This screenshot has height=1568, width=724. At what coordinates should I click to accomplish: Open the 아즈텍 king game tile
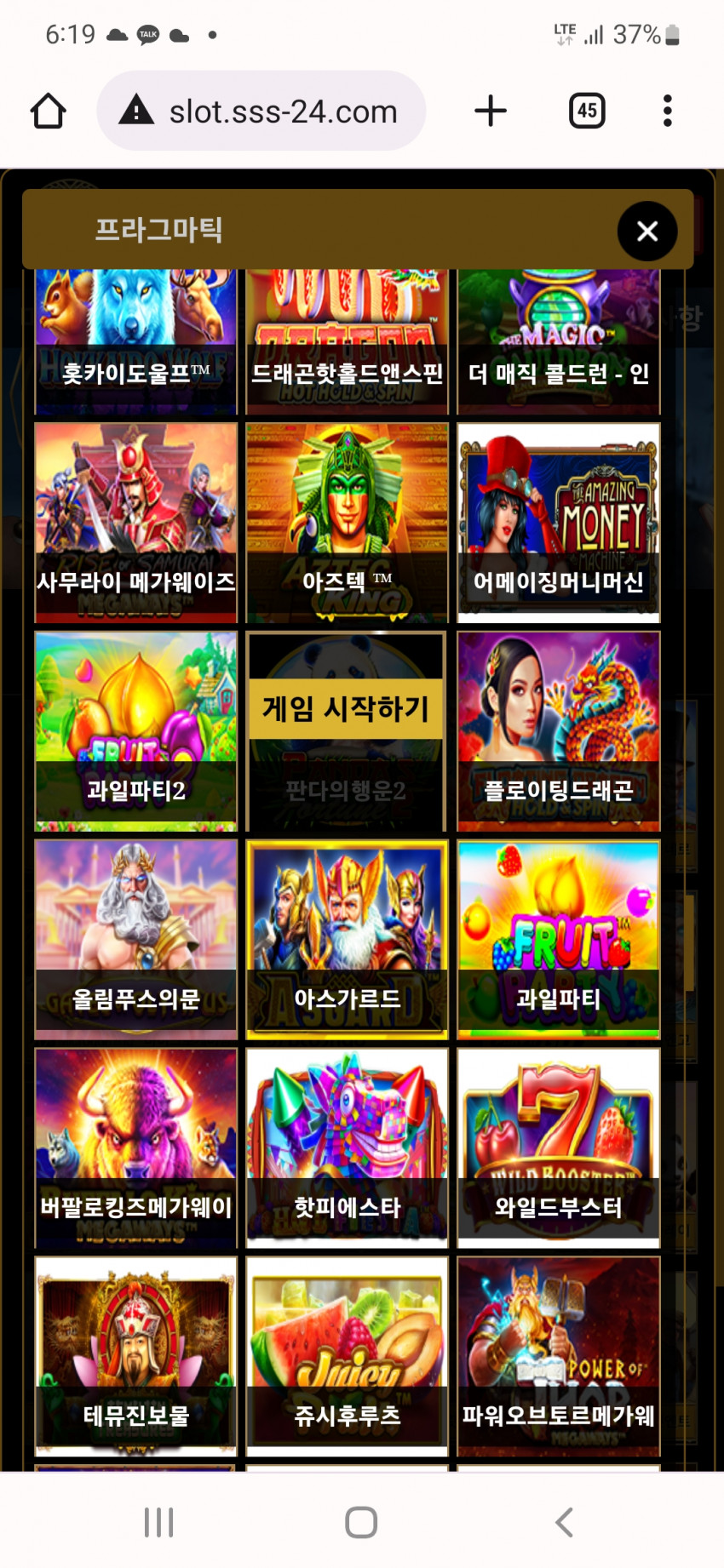pos(347,523)
